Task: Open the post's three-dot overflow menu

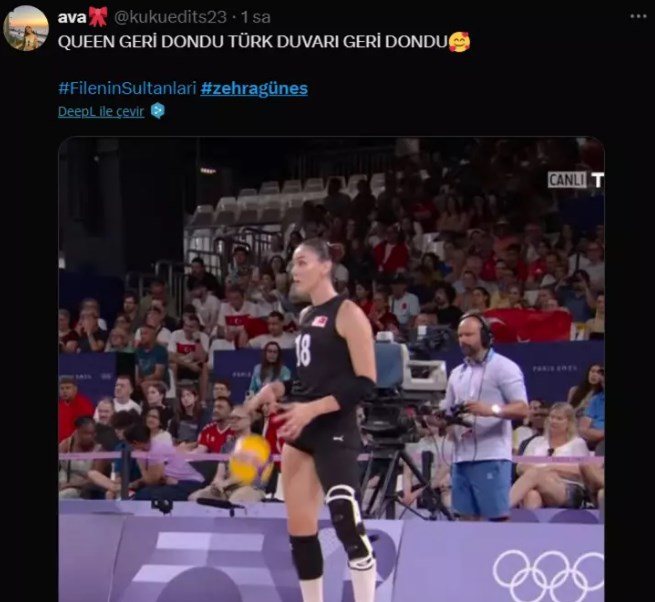Action: 638,17
